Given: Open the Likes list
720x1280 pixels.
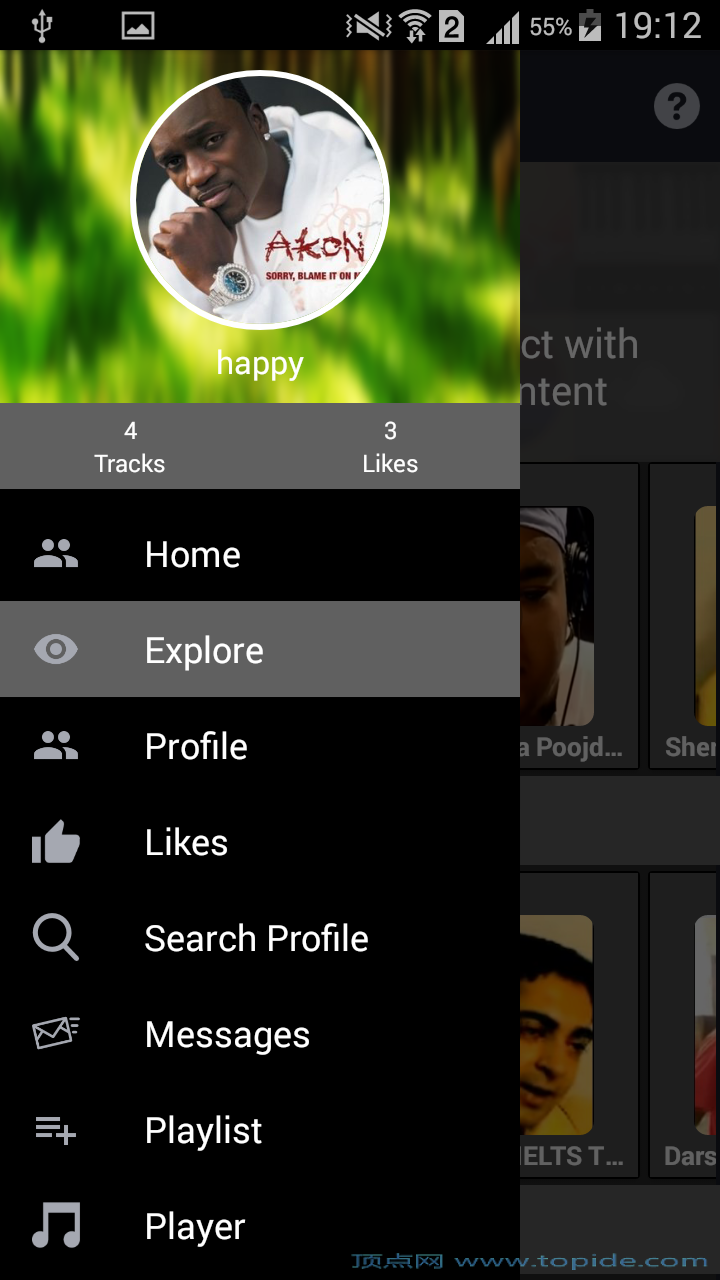Looking at the screenshot, I should 186,842.
